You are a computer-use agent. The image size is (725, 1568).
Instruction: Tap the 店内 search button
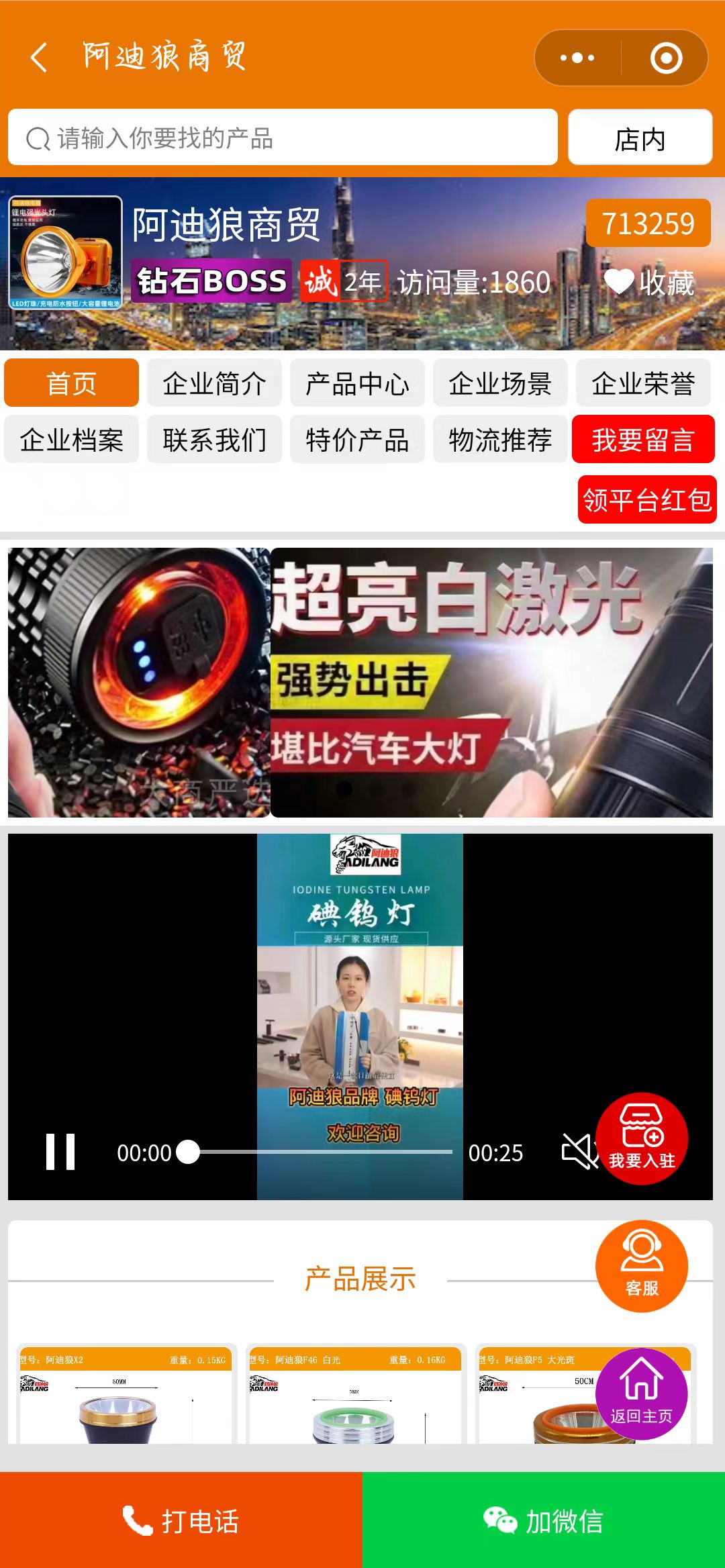click(640, 138)
